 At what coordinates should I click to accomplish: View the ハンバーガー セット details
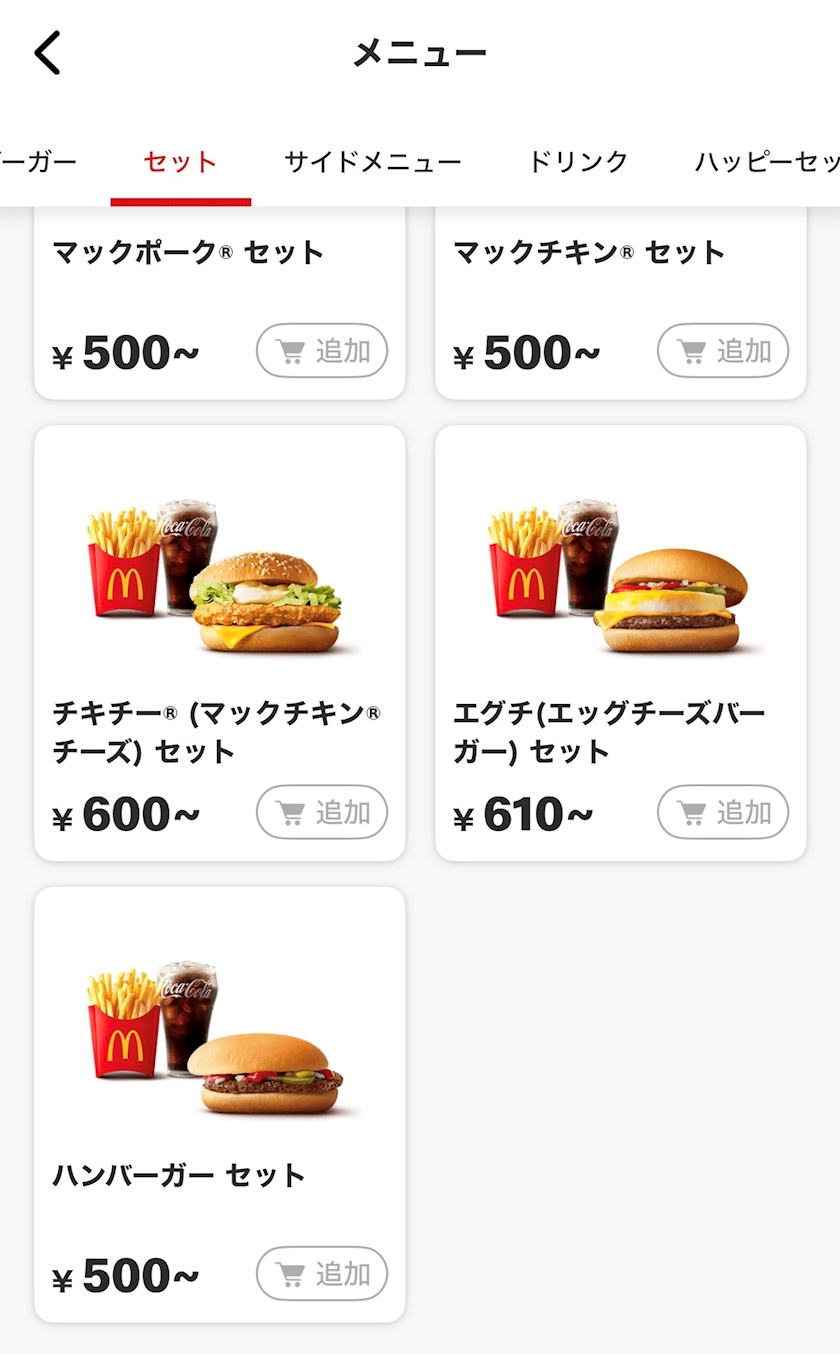[219, 1060]
